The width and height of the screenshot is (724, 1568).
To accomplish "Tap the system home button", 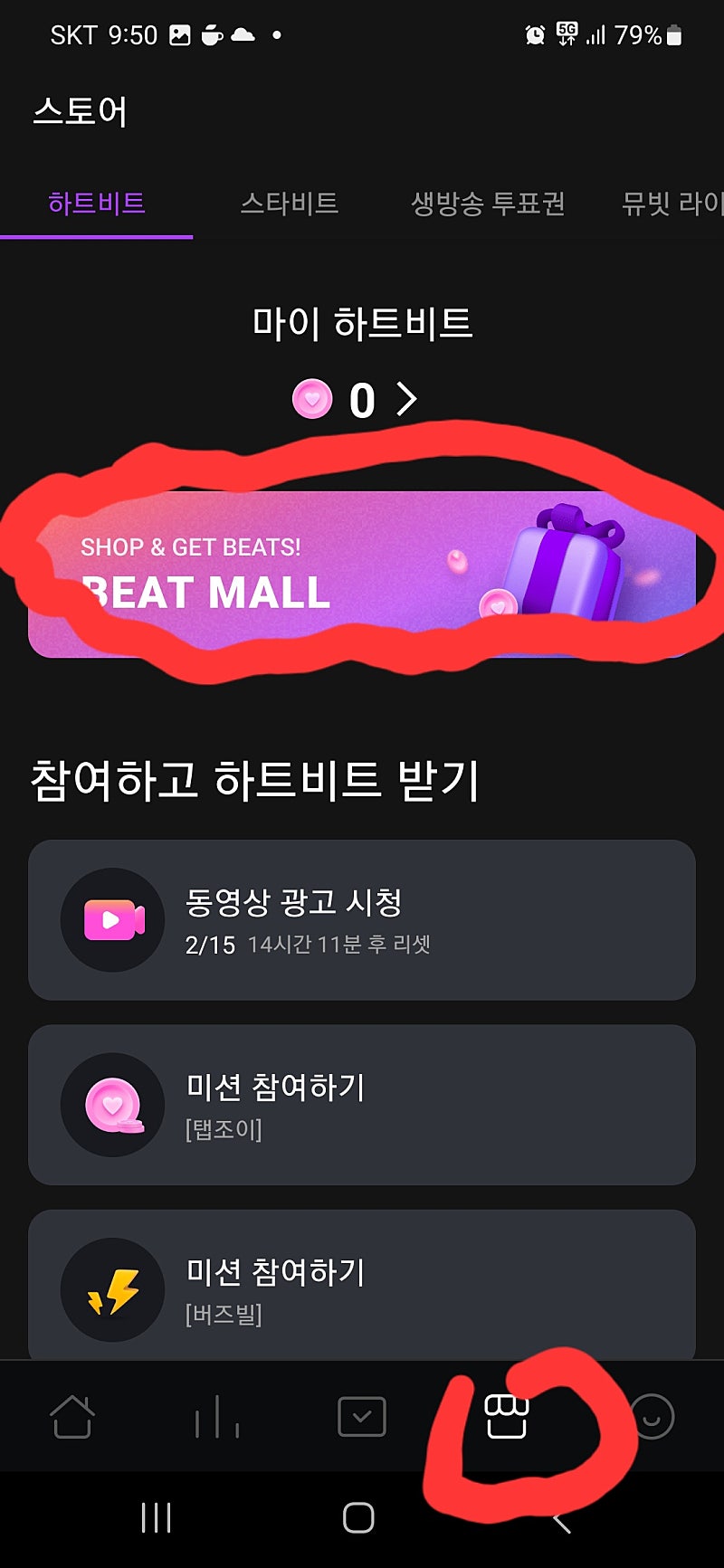I will click(359, 1517).
